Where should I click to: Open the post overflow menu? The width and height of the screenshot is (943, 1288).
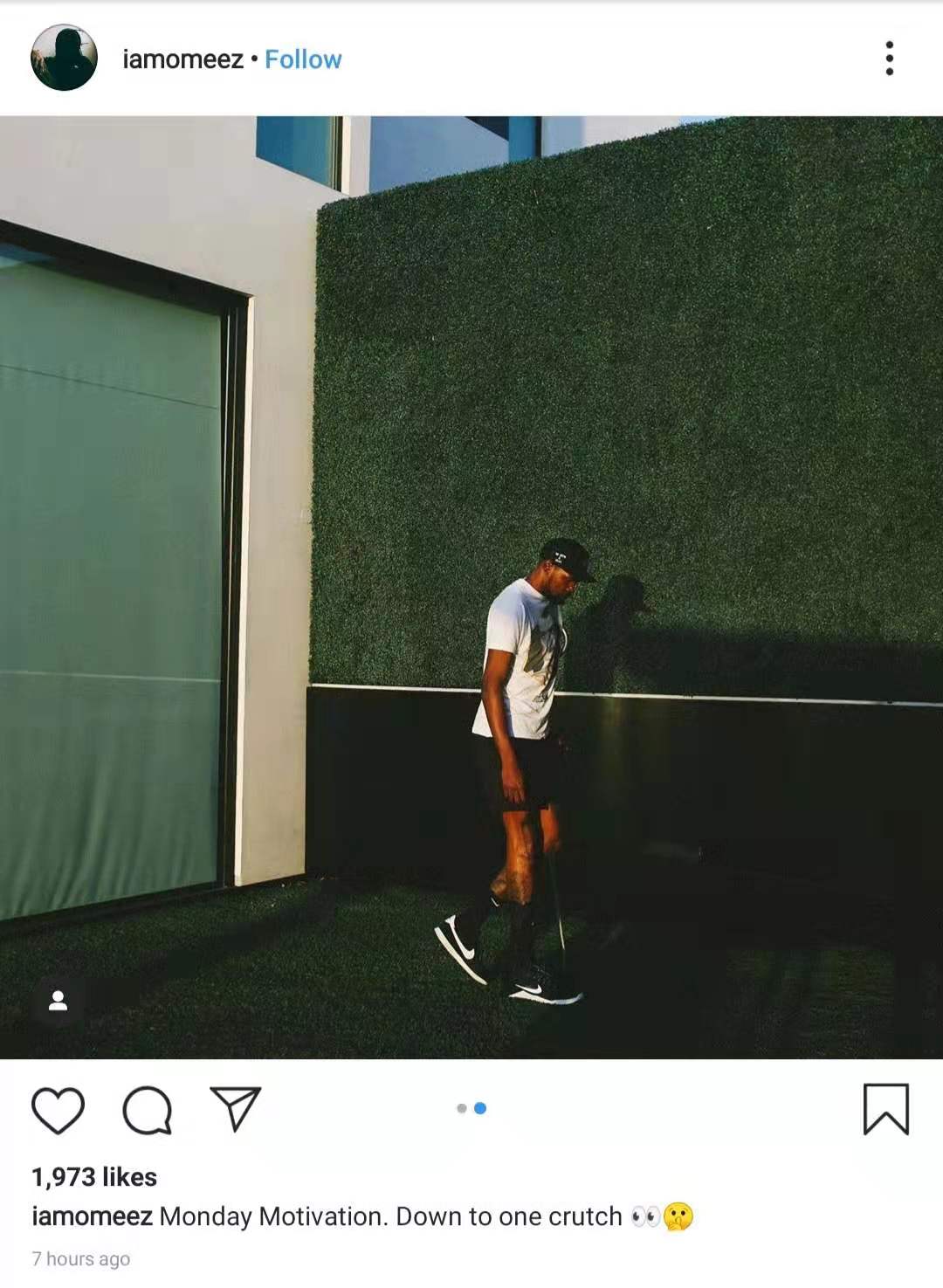(x=889, y=58)
